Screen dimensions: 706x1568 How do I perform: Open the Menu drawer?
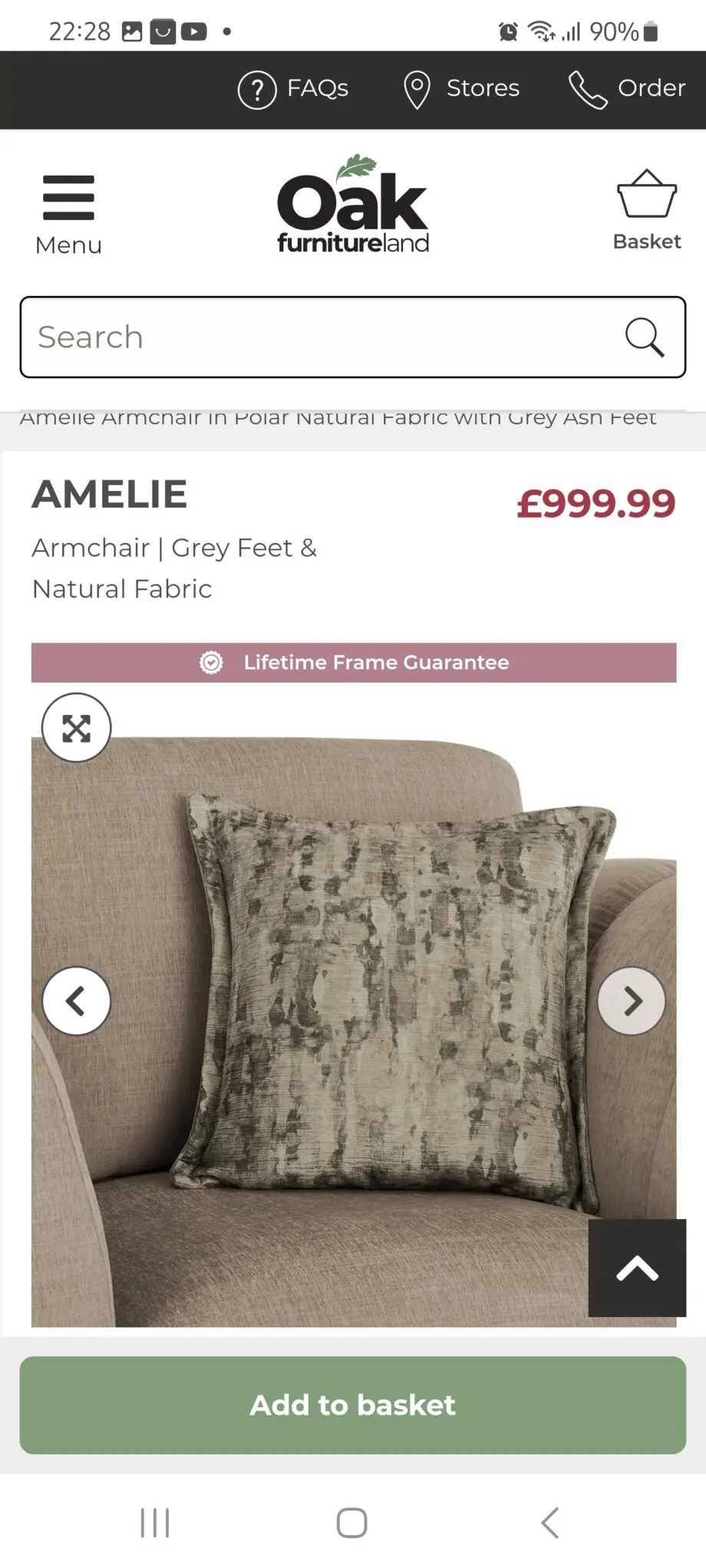pos(68,214)
